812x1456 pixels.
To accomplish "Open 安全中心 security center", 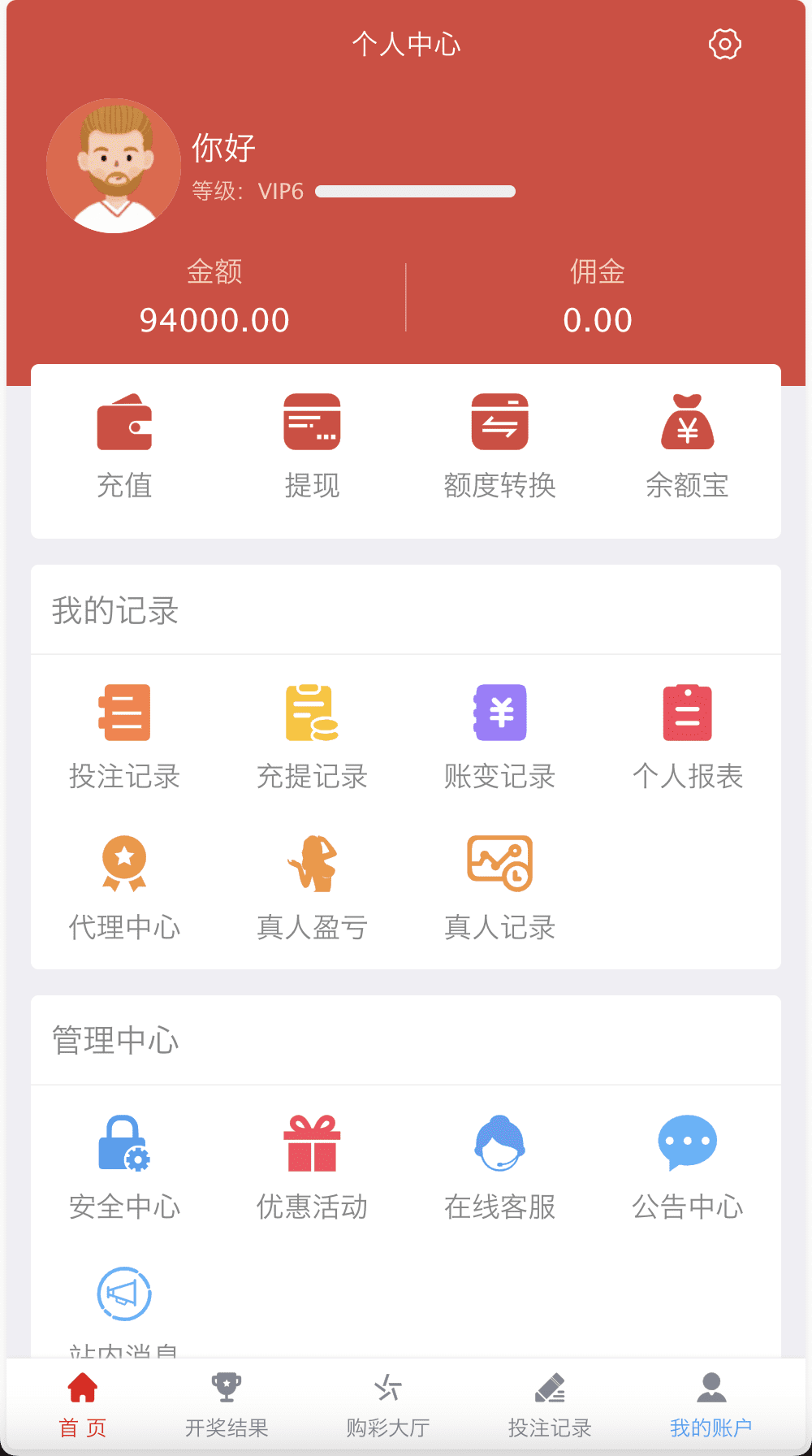I will point(124,1168).
